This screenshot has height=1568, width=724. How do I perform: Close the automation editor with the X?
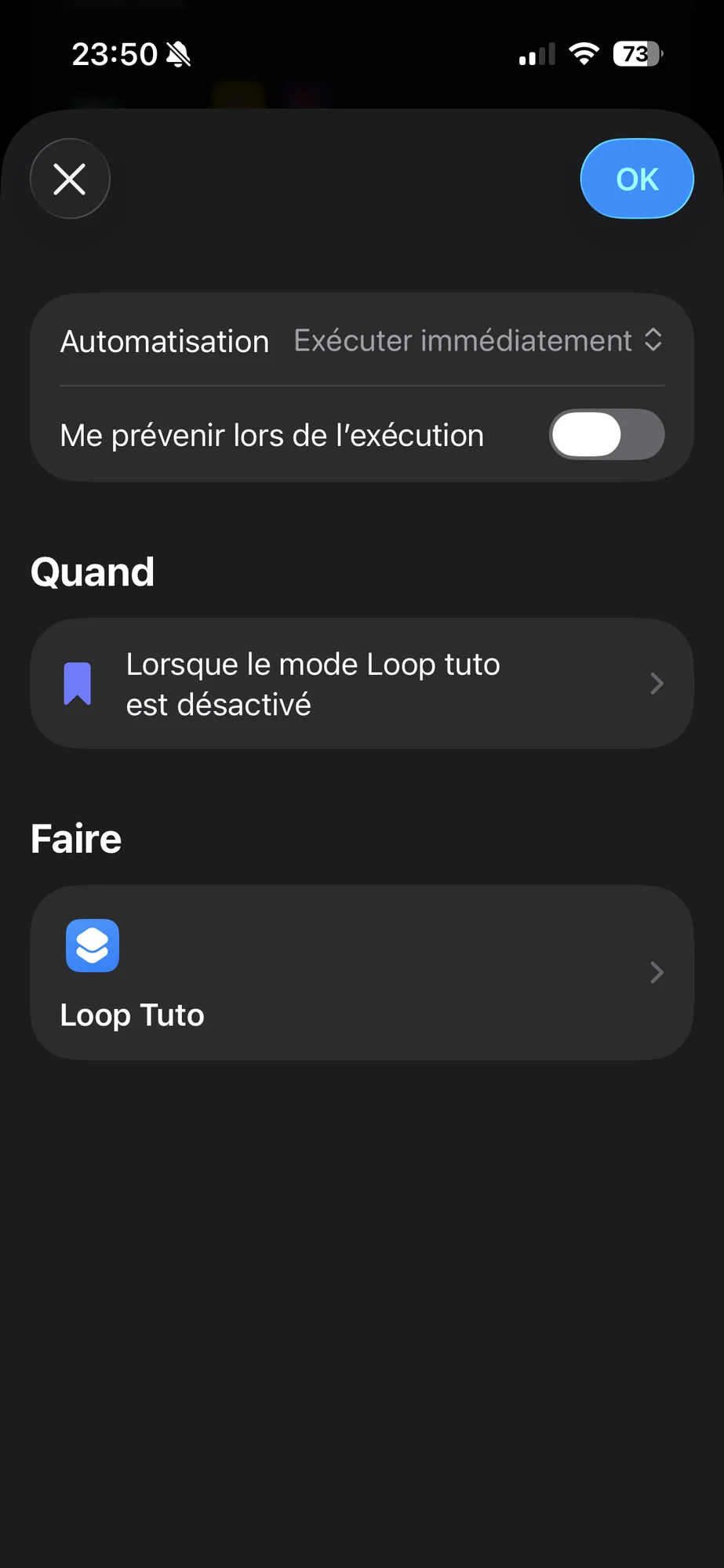pos(70,179)
